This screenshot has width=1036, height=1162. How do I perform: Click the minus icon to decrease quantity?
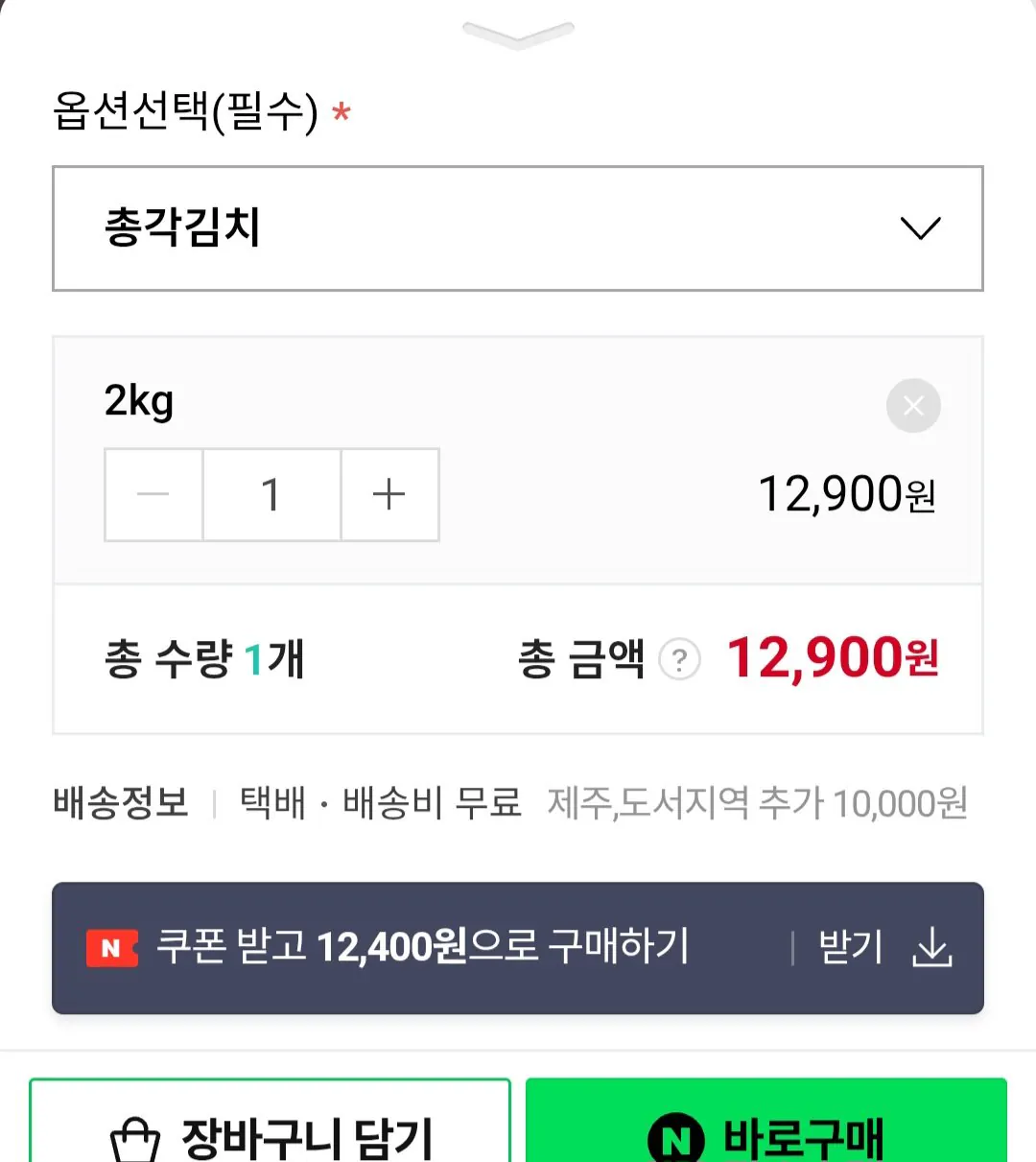pos(153,494)
